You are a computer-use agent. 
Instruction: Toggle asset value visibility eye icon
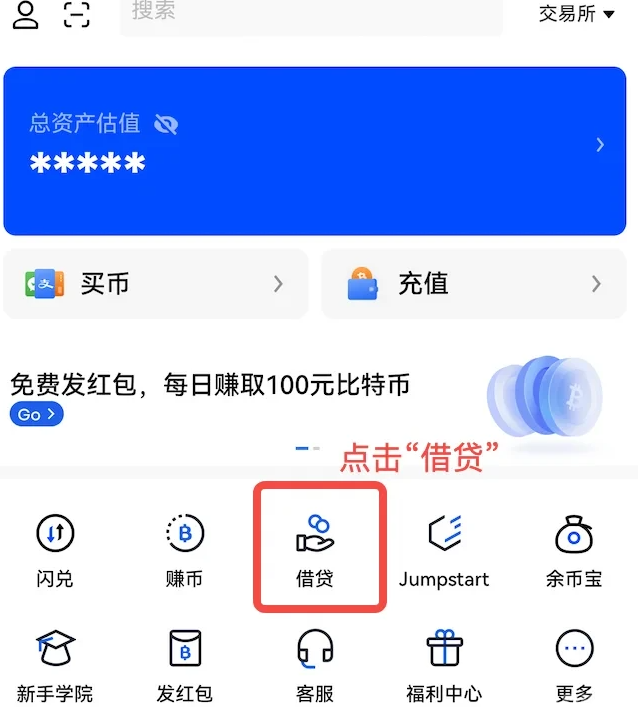166,124
